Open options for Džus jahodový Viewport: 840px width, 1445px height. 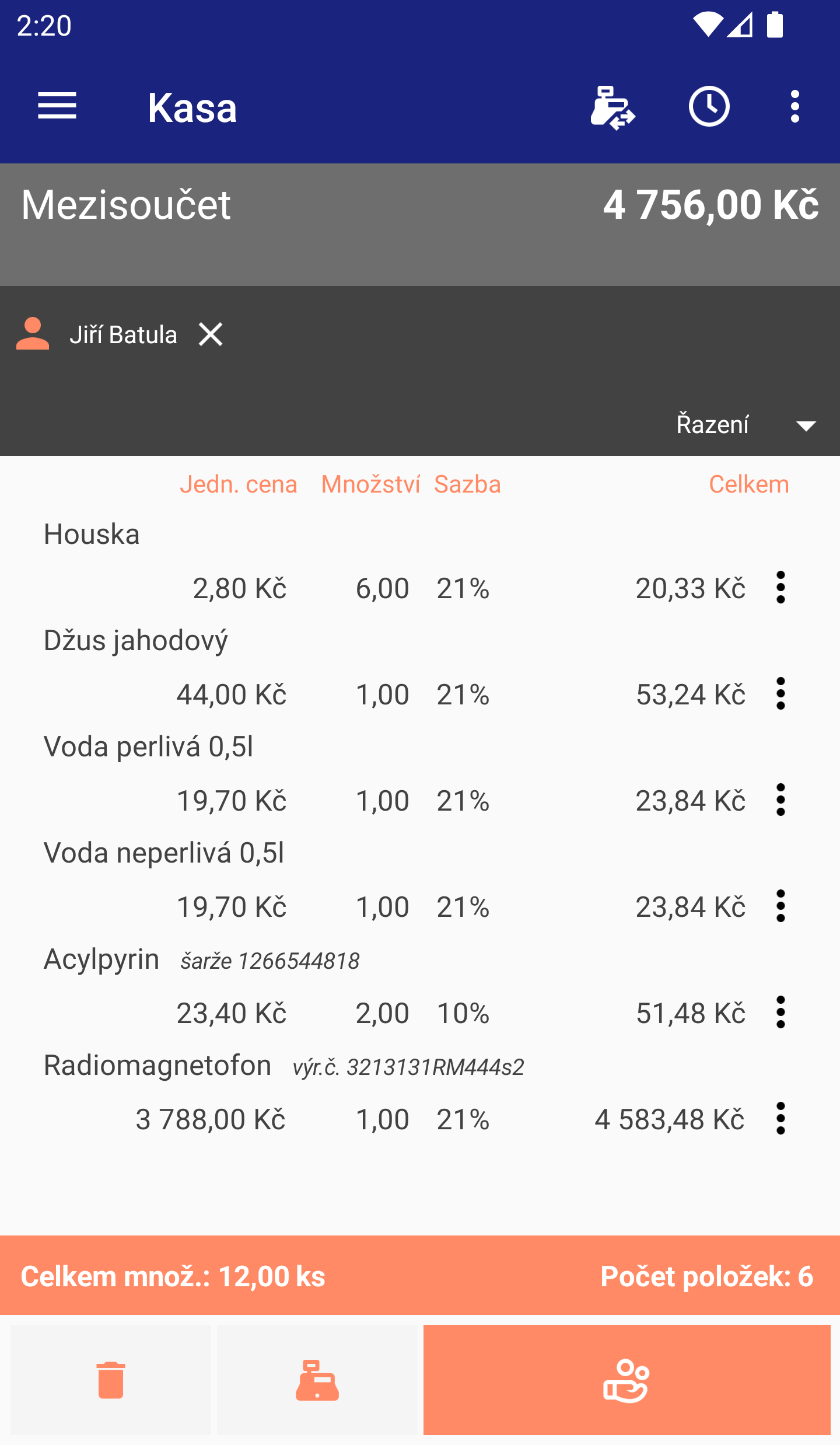pyautogui.click(x=780, y=693)
